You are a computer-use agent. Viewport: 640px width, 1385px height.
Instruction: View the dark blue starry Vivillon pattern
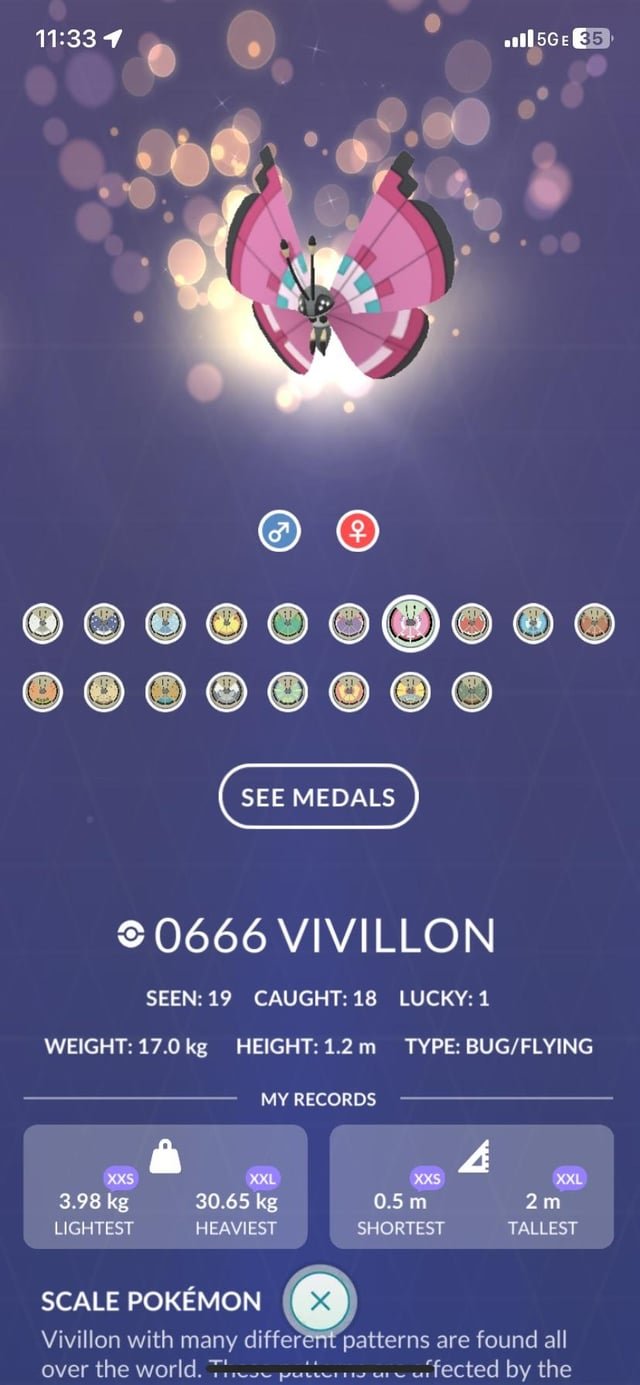tap(103, 624)
